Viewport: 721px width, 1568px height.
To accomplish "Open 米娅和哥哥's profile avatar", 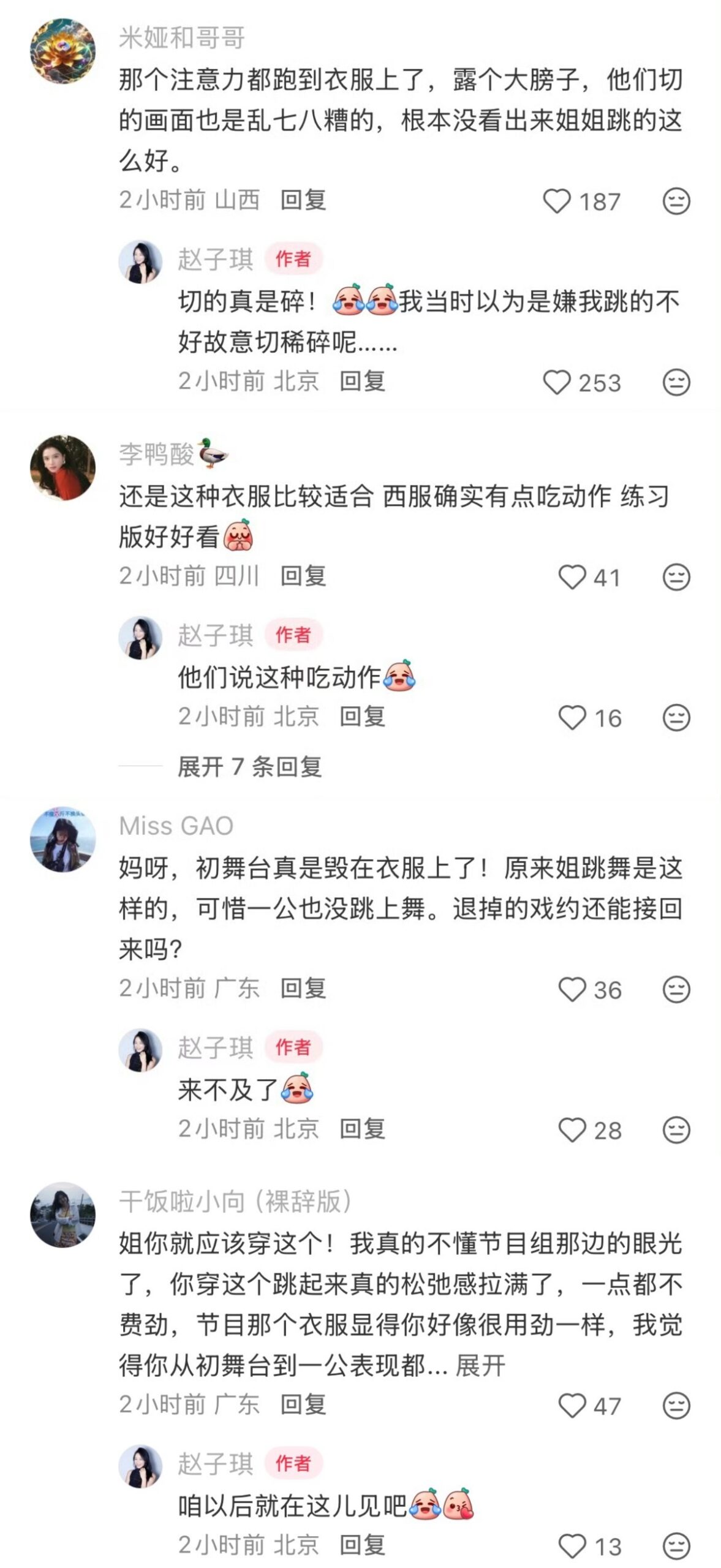I will (x=63, y=51).
